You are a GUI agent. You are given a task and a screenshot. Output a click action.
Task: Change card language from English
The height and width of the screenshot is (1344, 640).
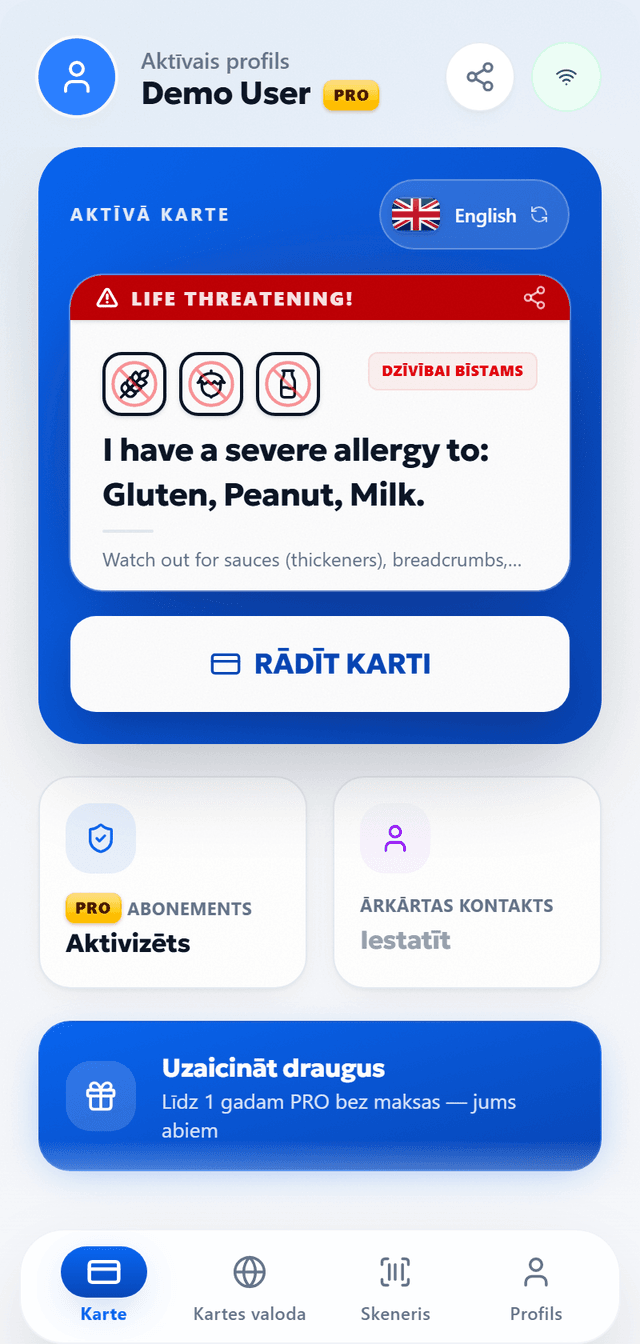(x=474, y=214)
